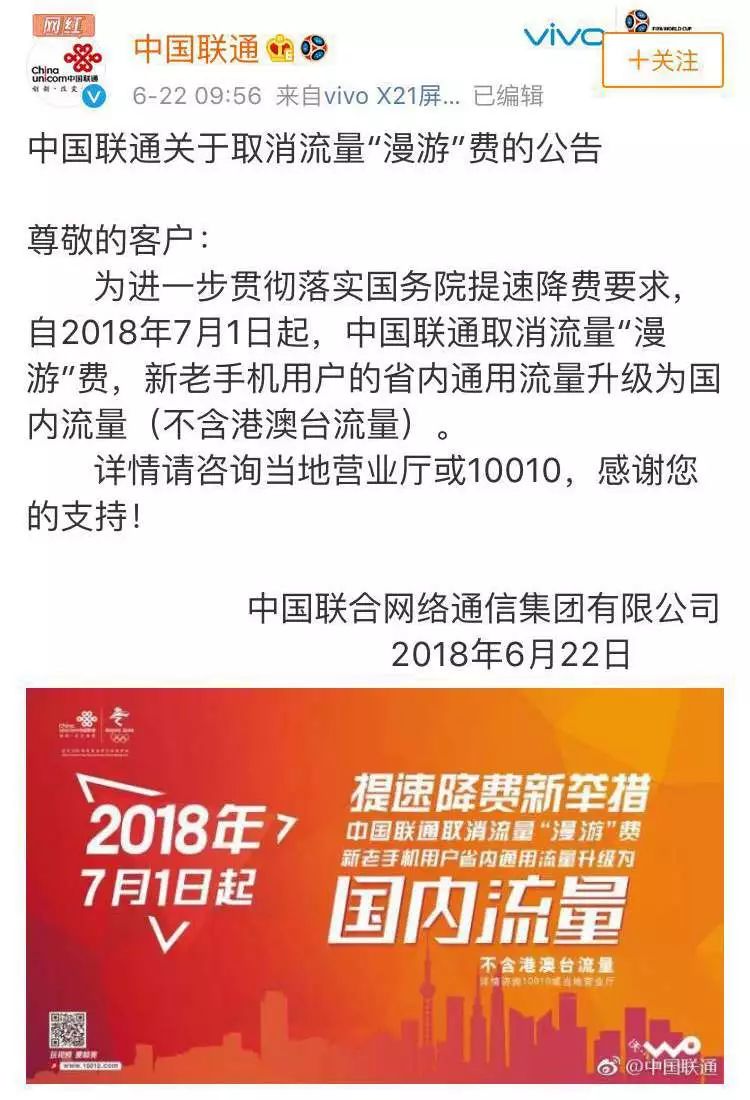View the attached 提速降费新举措 image
This screenshot has height=1100, width=750.
(x=374, y=885)
